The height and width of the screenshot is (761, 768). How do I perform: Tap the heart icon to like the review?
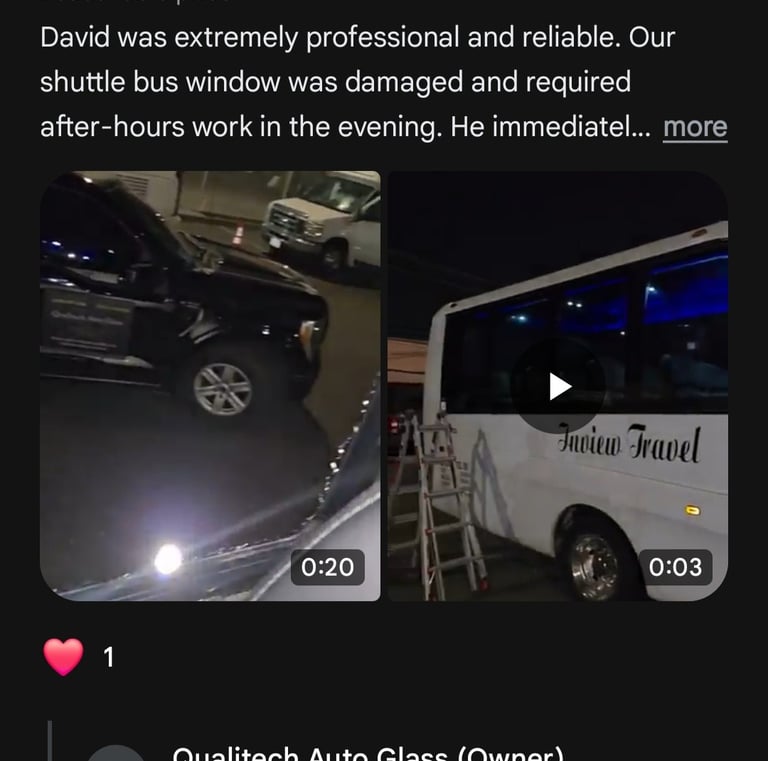63,657
